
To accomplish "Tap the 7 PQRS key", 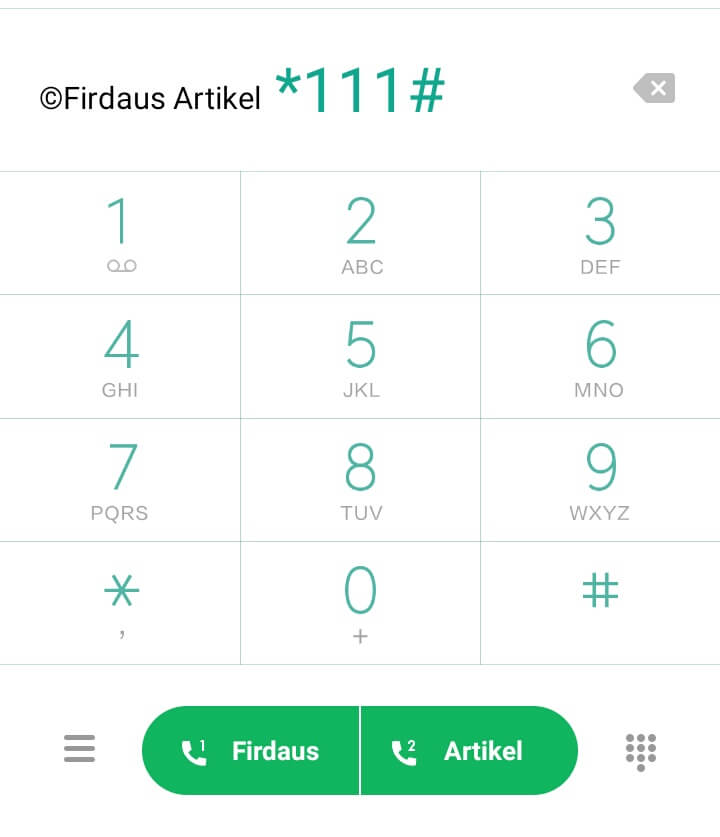I will click(120, 480).
